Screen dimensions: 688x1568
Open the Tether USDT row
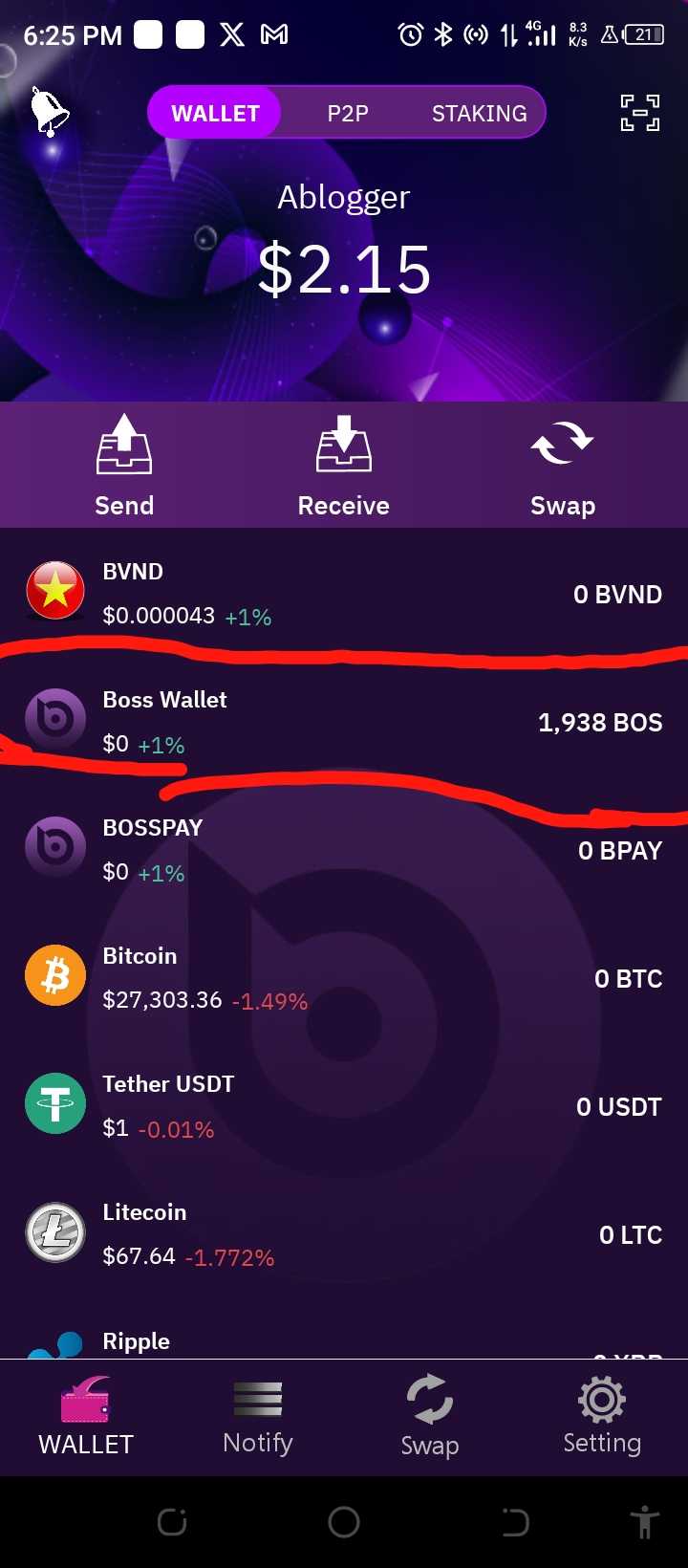(x=344, y=1106)
